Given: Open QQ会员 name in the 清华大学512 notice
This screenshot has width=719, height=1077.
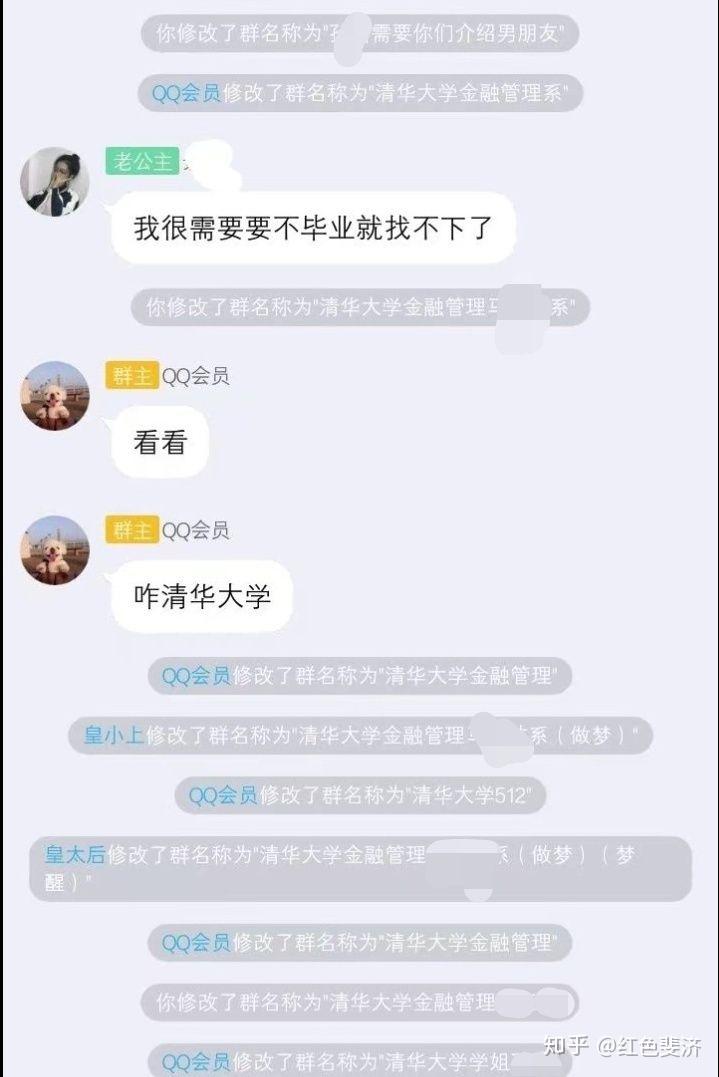Looking at the screenshot, I should coord(223,796).
